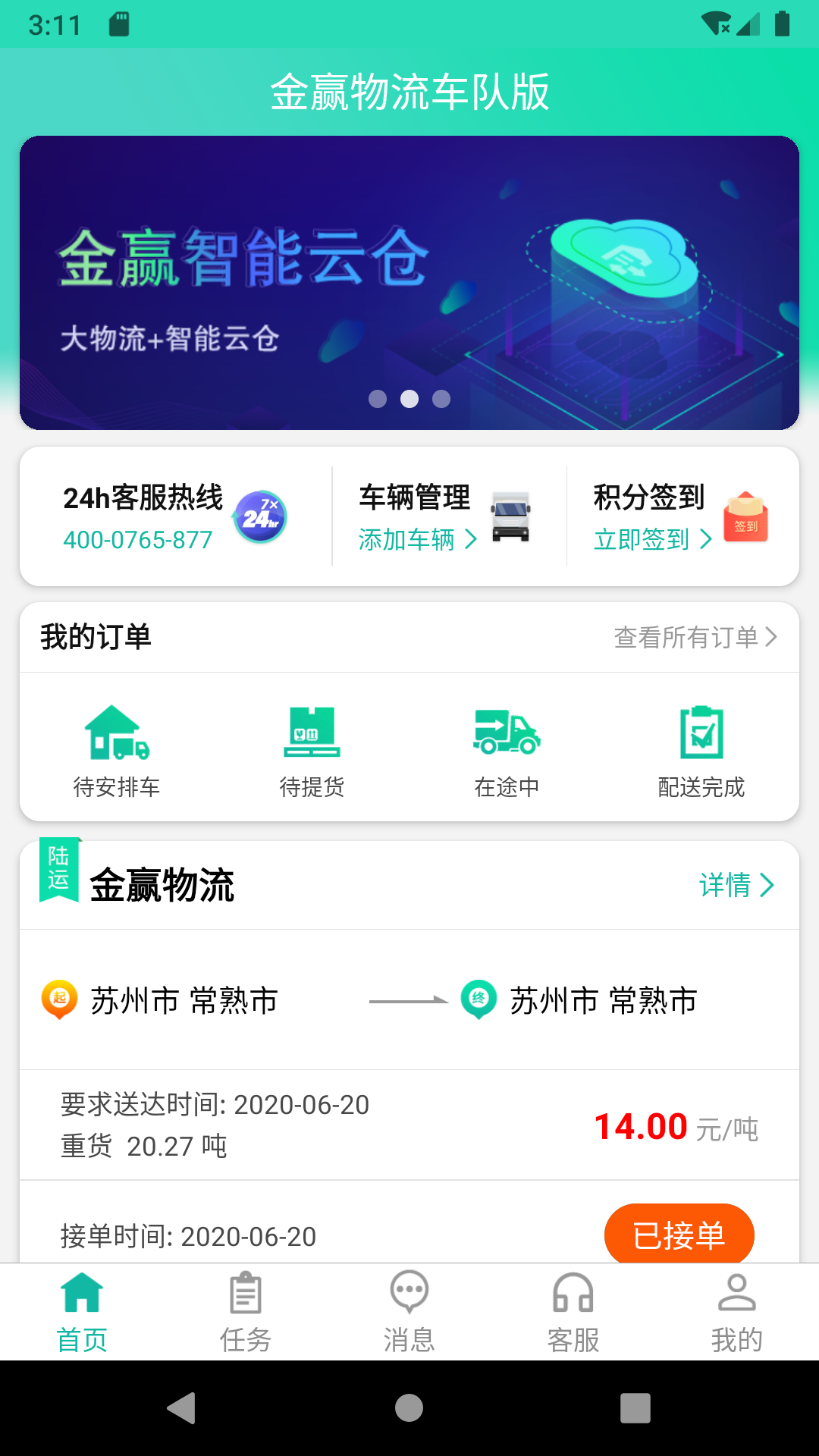Open 待提货 orders via the package icon
This screenshot has width=819, height=1456.
pyautogui.click(x=312, y=734)
